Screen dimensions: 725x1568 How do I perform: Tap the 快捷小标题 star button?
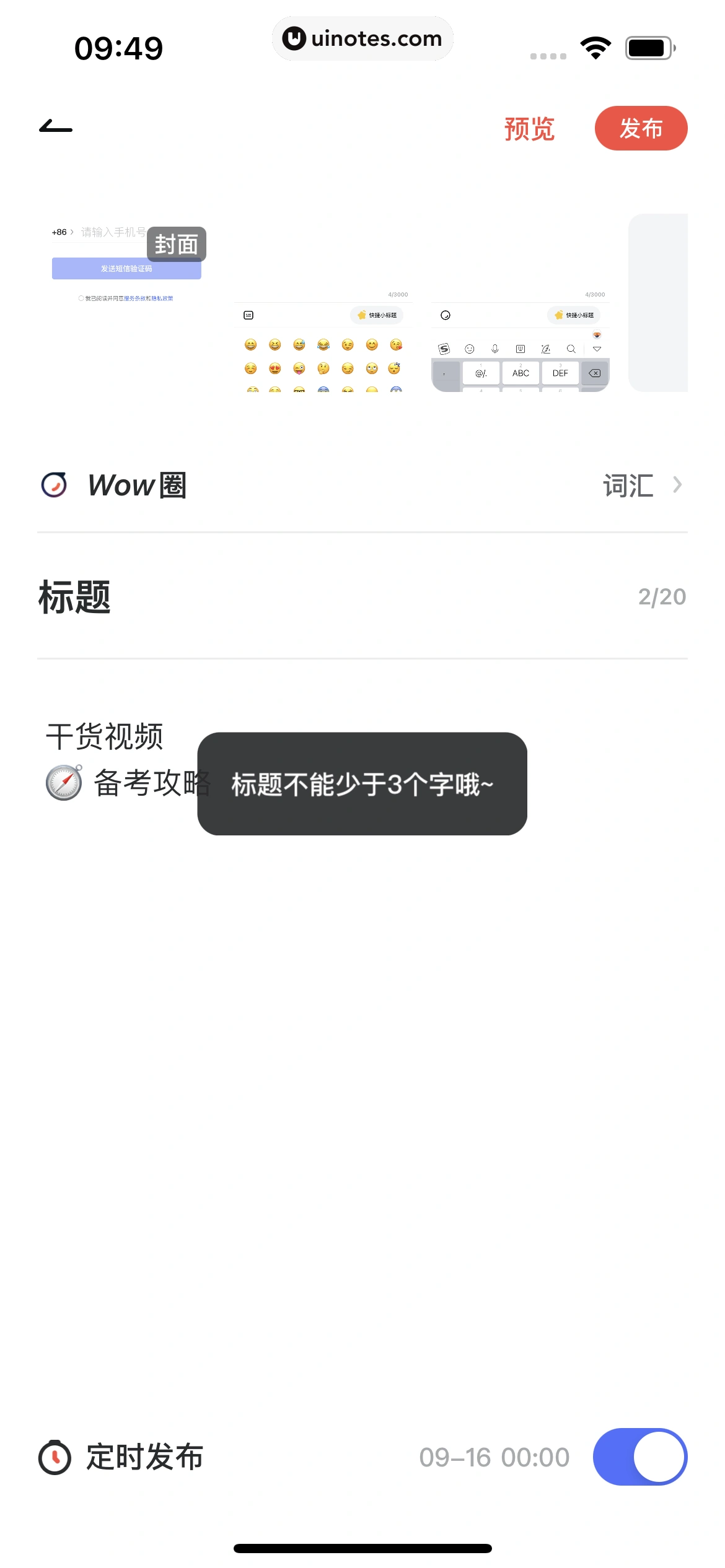pos(574,315)
